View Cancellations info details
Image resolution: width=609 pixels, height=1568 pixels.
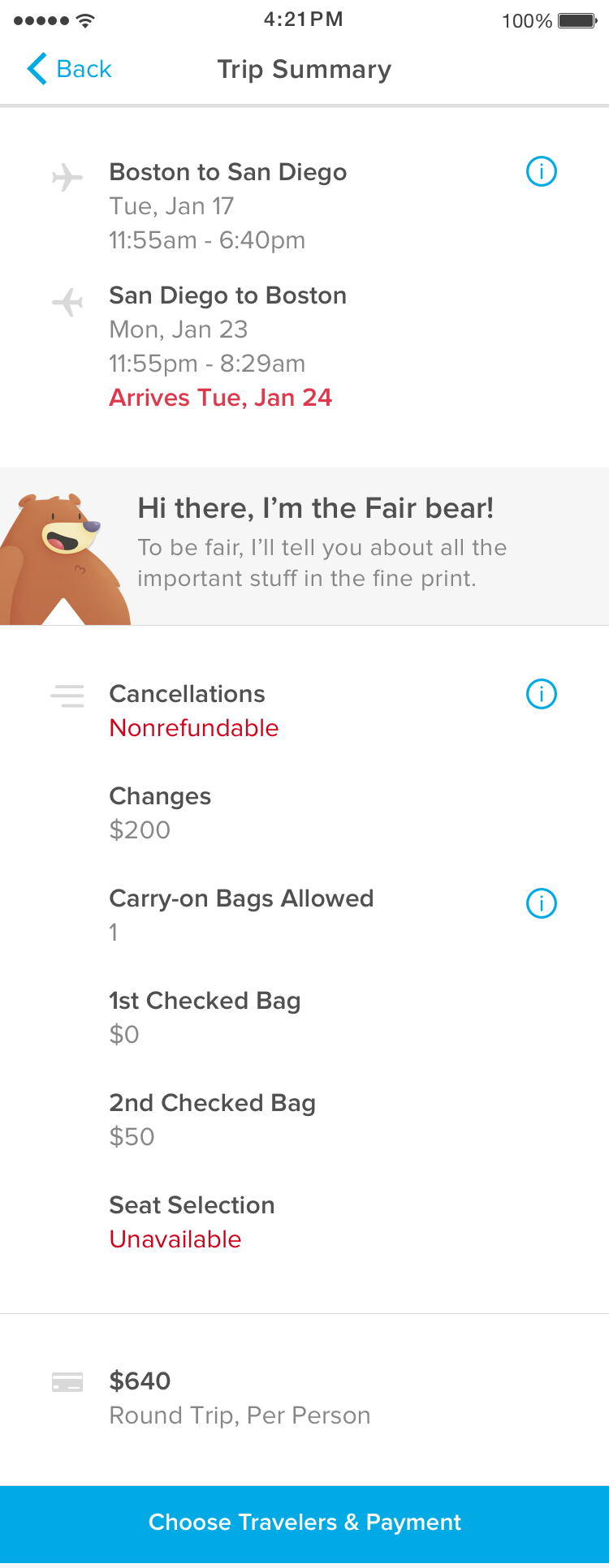(542, 694)
